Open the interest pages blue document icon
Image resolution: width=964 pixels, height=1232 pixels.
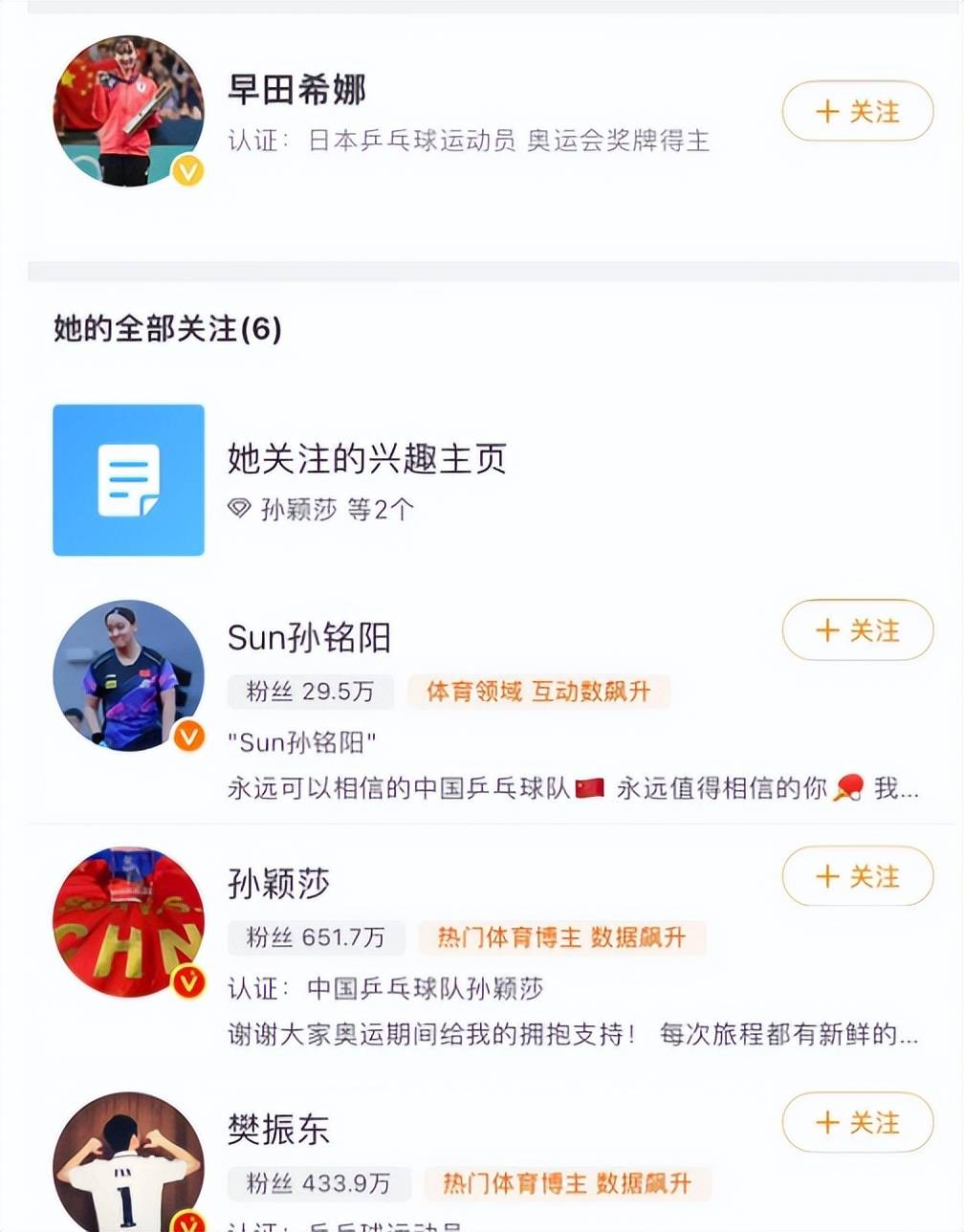click(128, 480)
